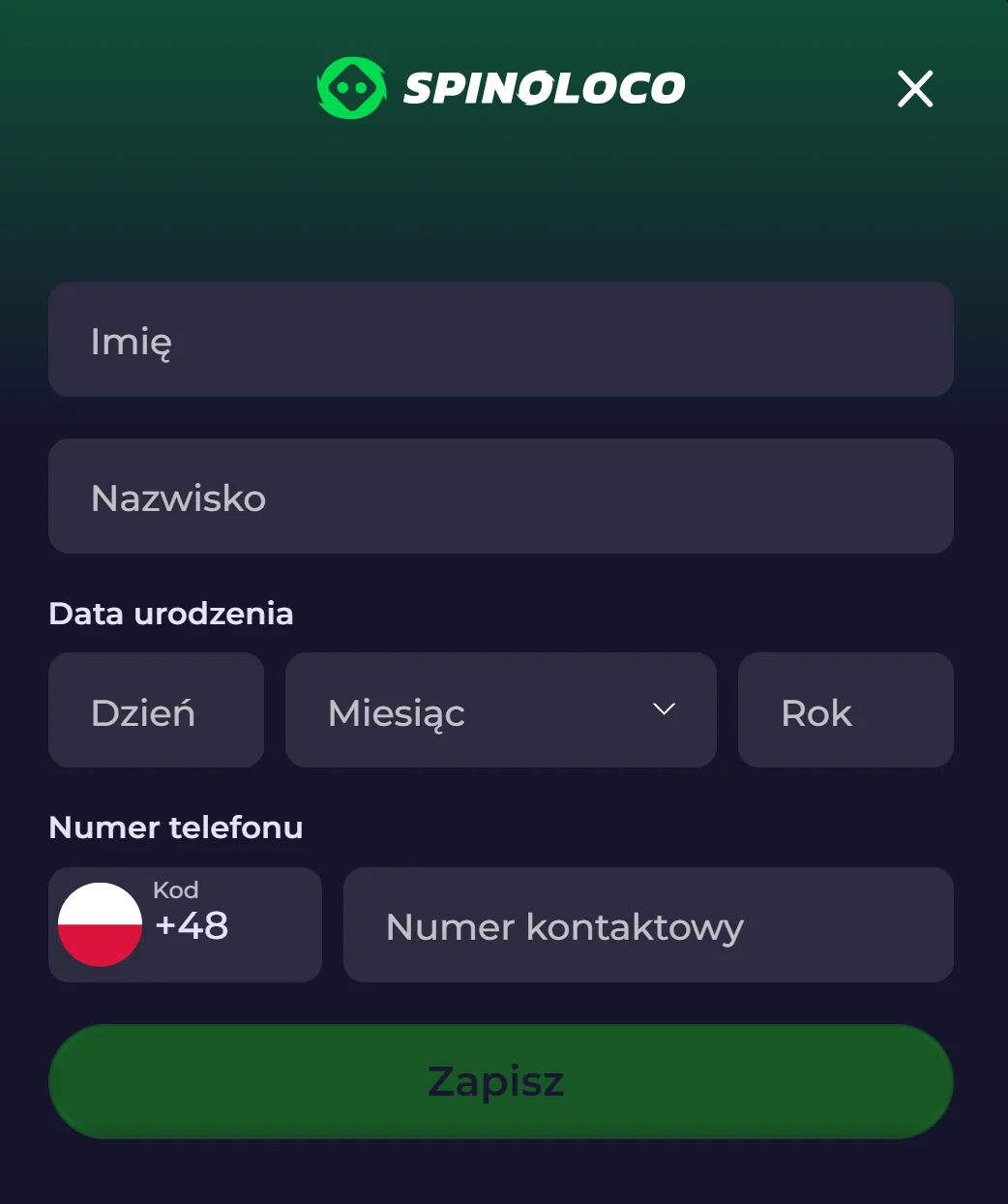The image size is (1008, 1204).
Task: Click the Numer telefonu heading
Action: pyautogui.click(x=175, y=828)
